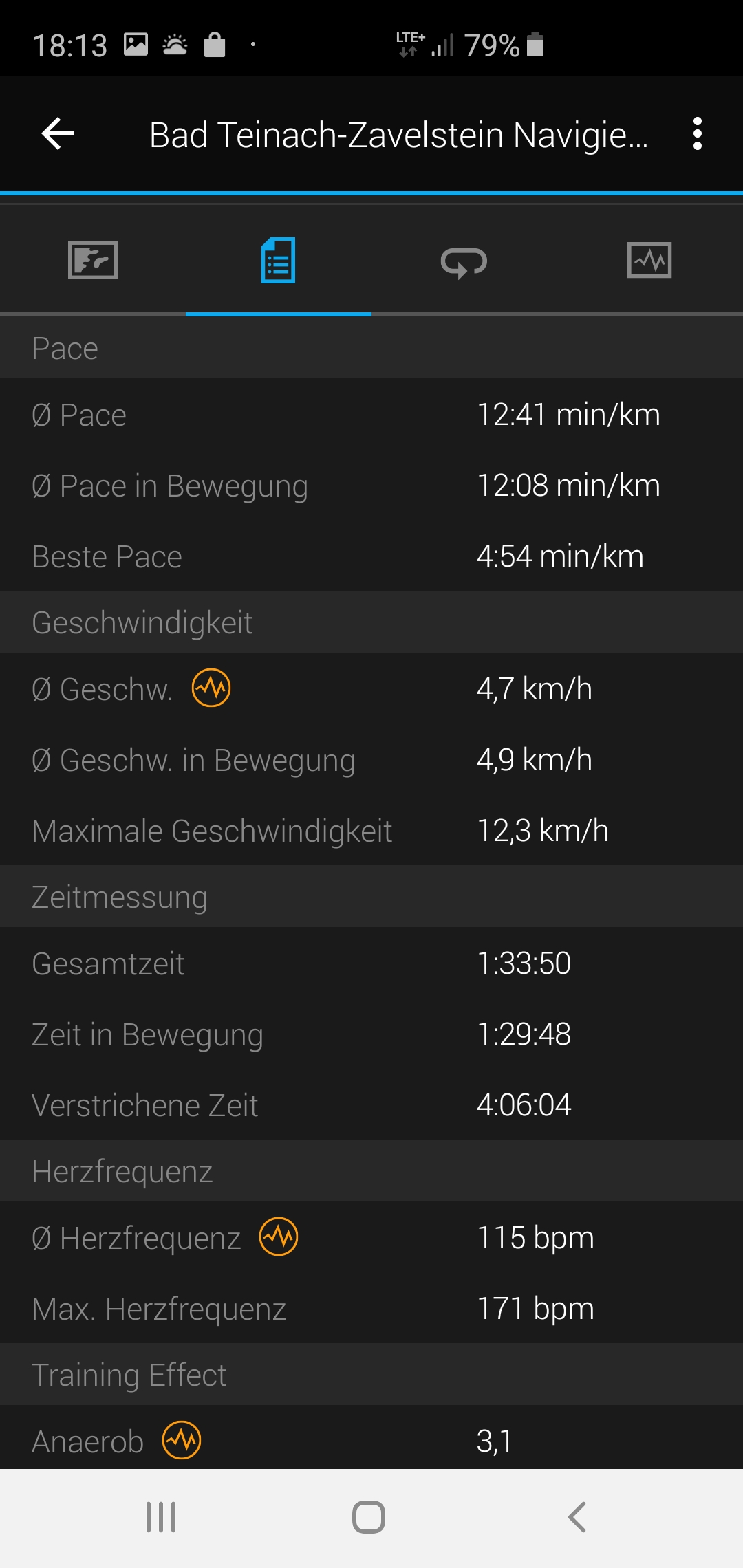The height and width of the screenshot is (1568, 743).
Task: Select the statistics list tab
Action: 279,260
